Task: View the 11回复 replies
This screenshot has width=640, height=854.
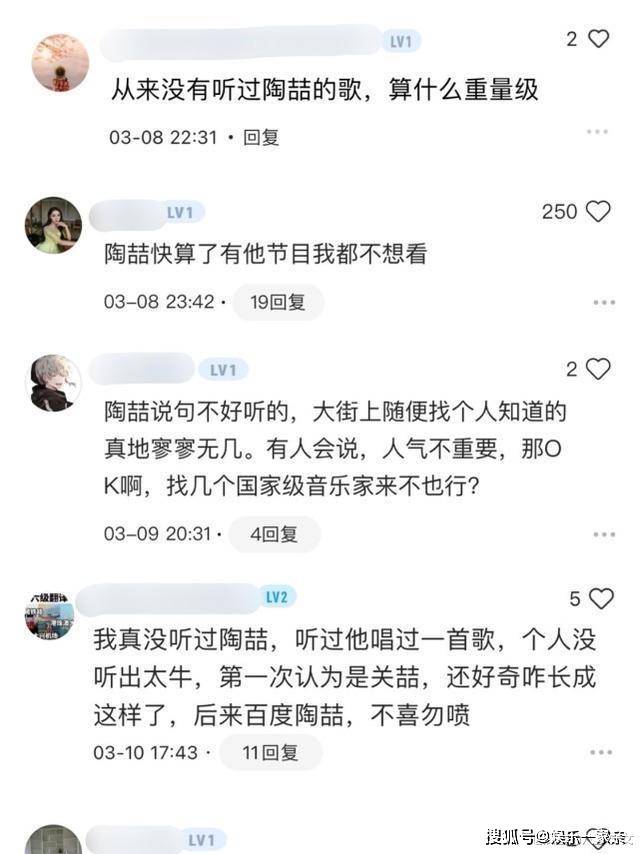Action: click(x=270, y=752)
